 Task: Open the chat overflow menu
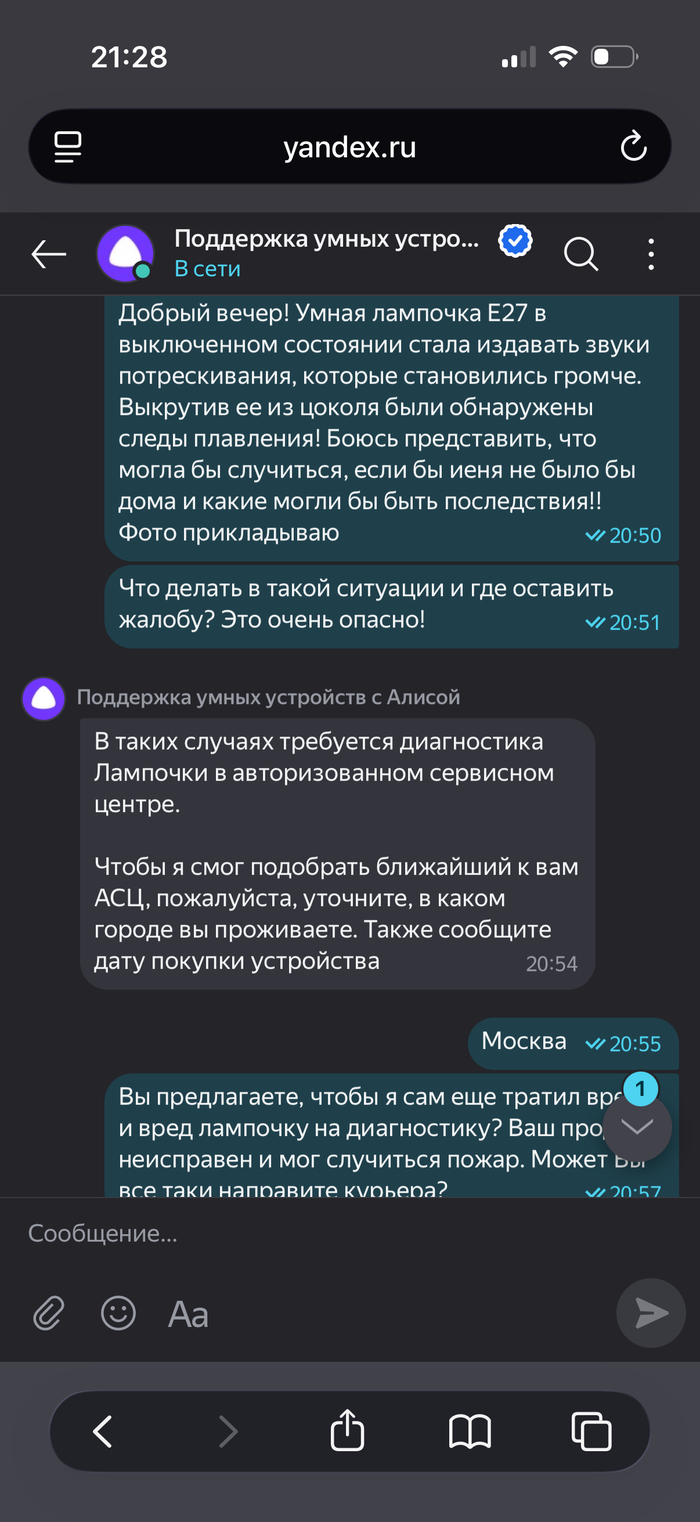(651, 254)
